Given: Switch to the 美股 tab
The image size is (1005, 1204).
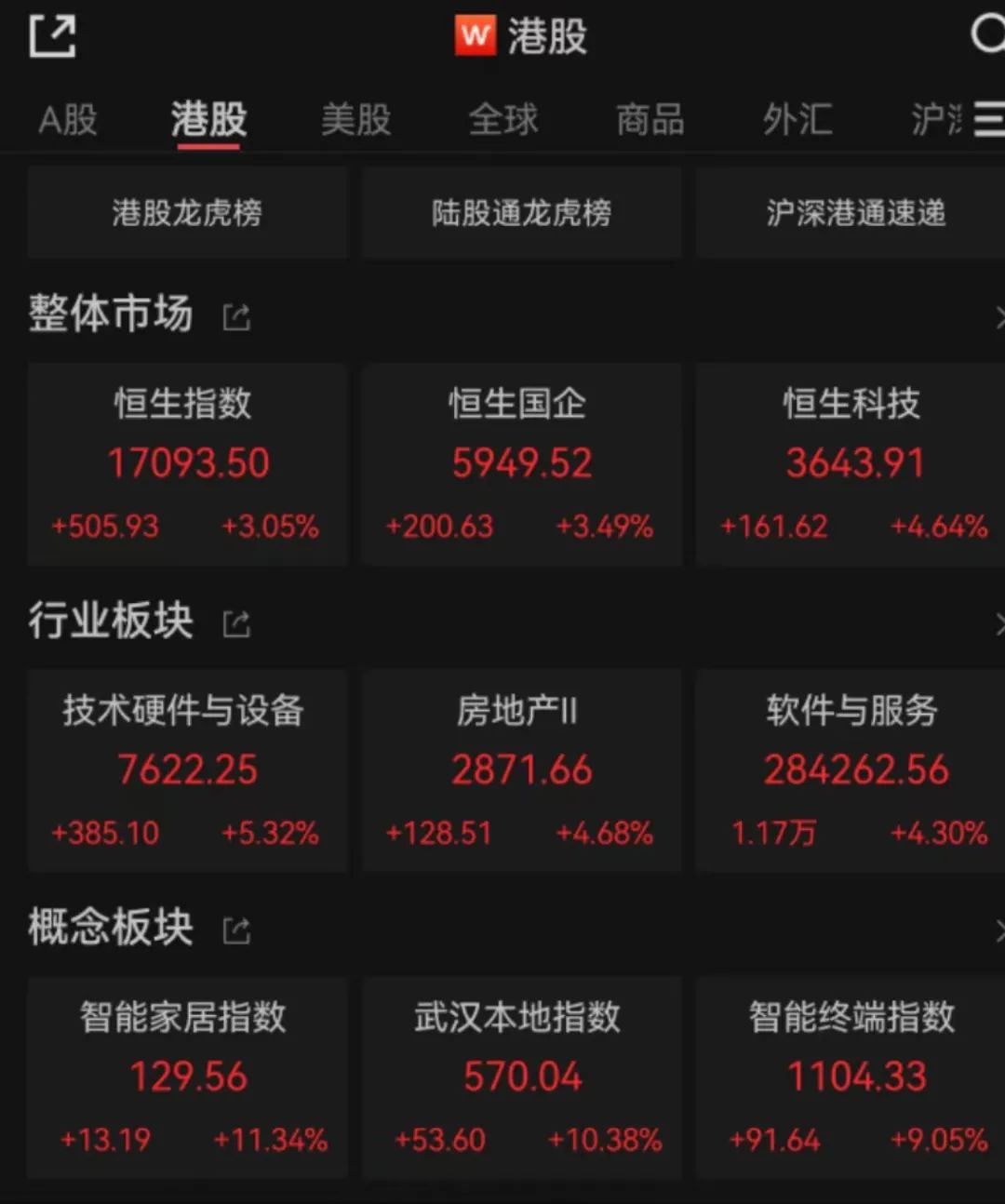Looking at the screenshot, I should 355,120.
